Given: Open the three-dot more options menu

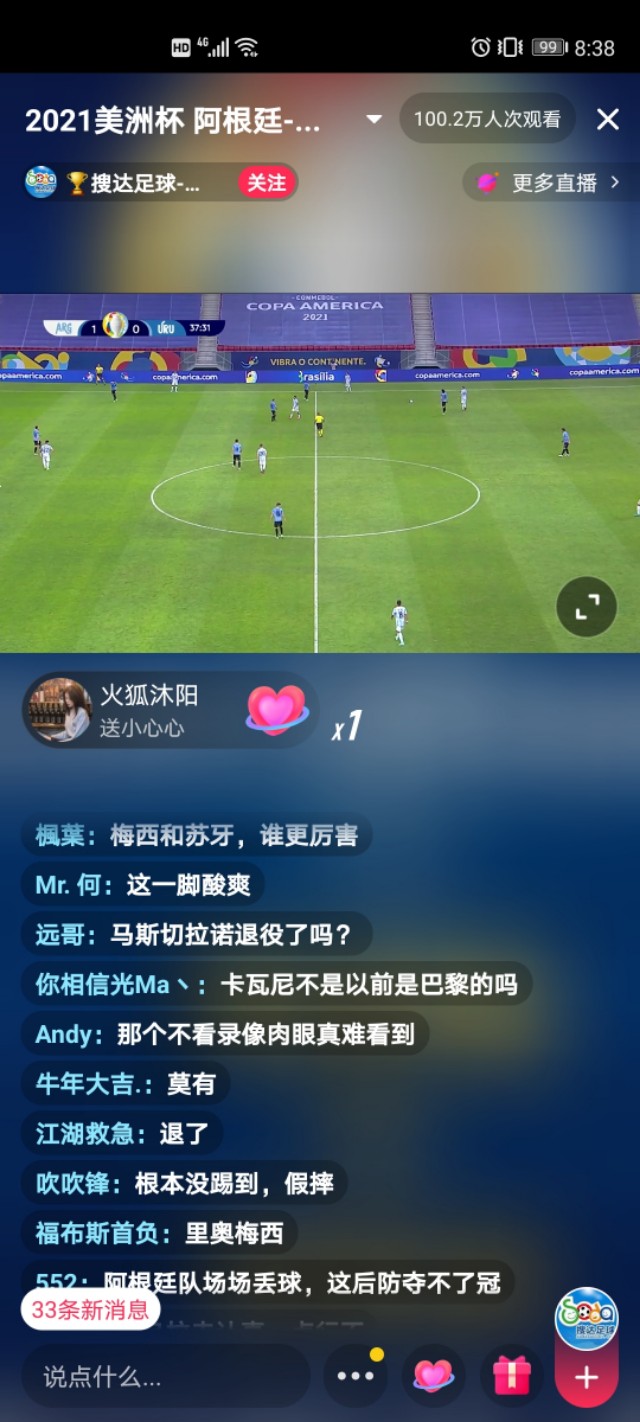Looking at the screenshot, I should pos(355,1377).
